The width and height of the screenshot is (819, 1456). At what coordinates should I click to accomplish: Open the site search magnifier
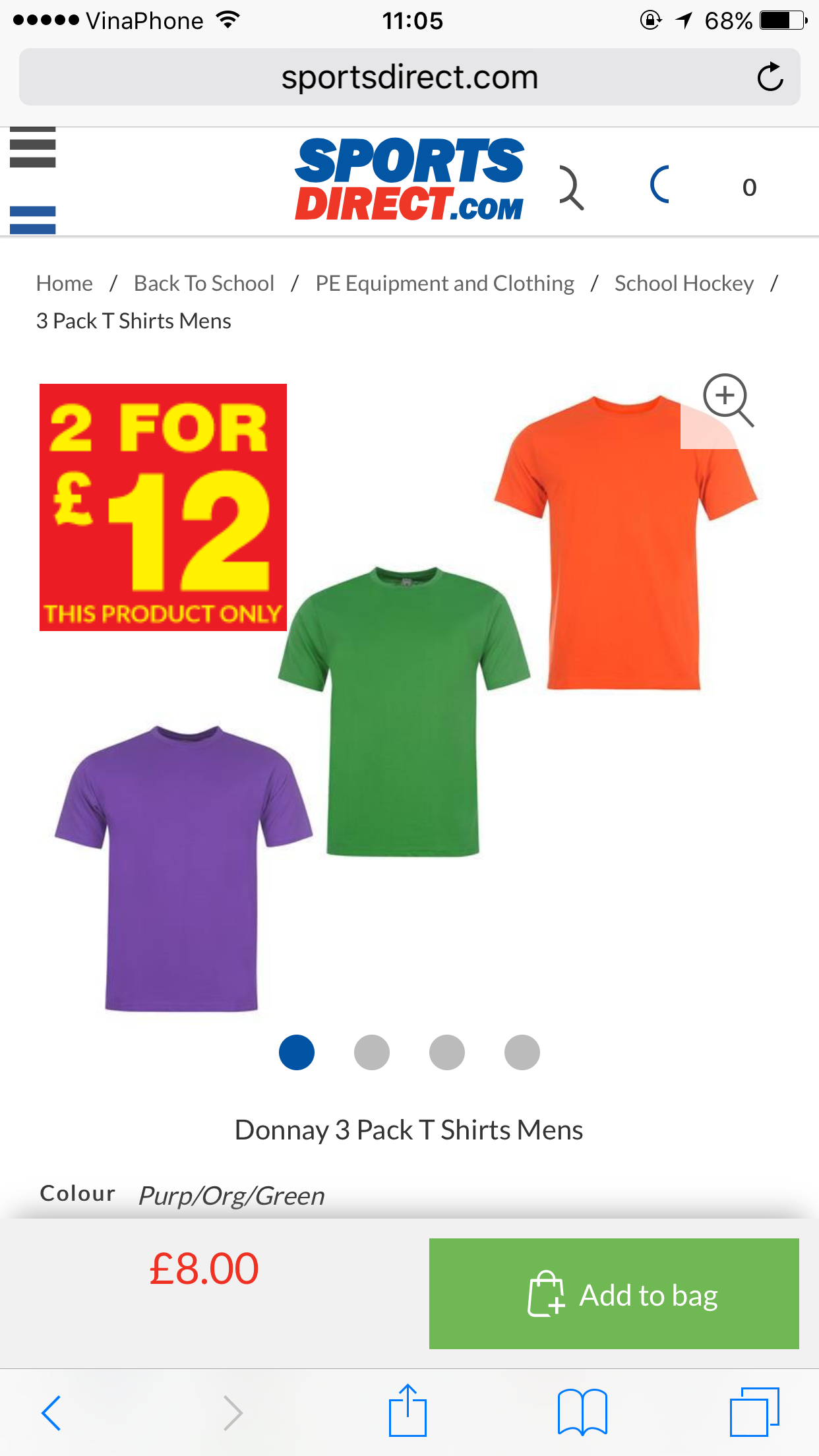[x=571, y=187]
